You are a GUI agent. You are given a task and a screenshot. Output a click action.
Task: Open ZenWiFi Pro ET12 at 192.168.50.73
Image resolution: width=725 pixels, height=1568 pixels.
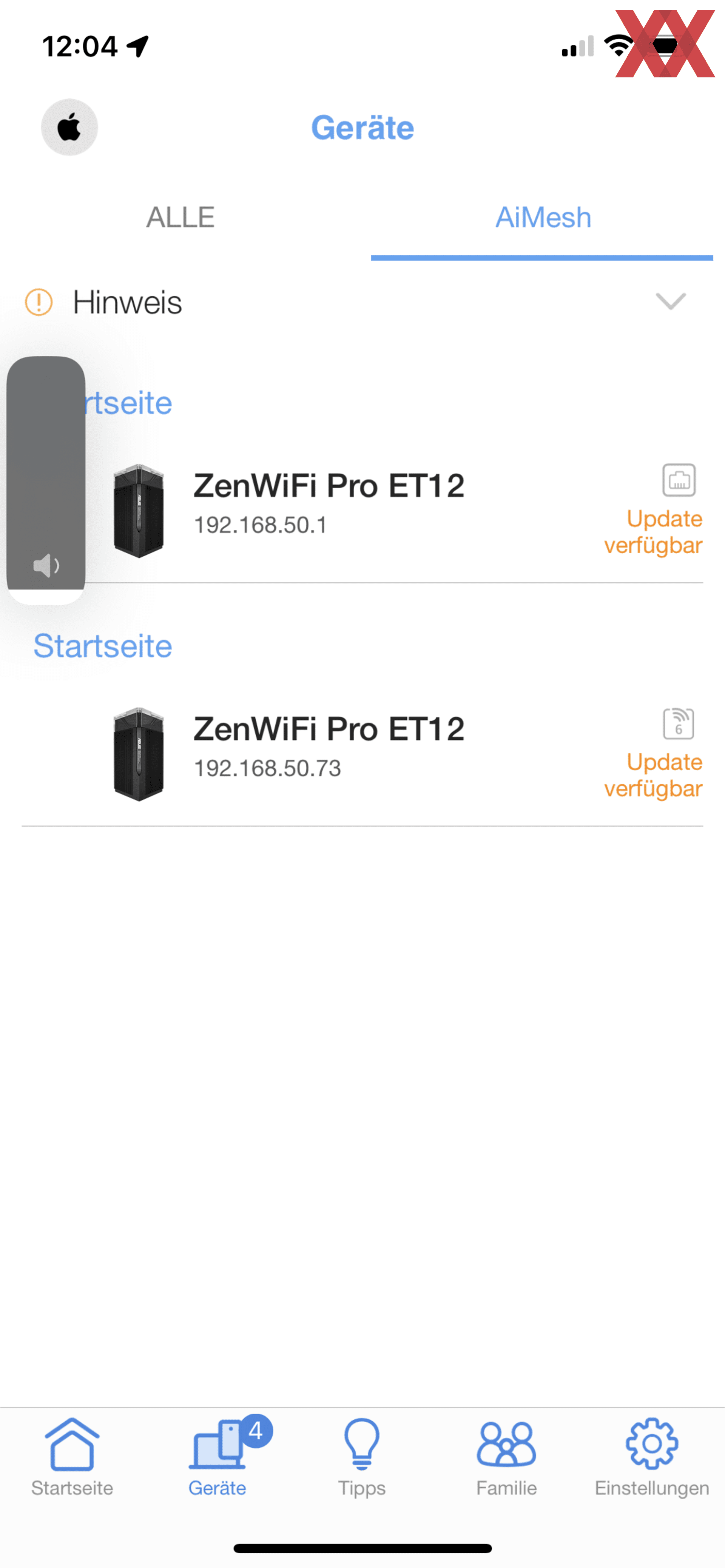(362, 754)
